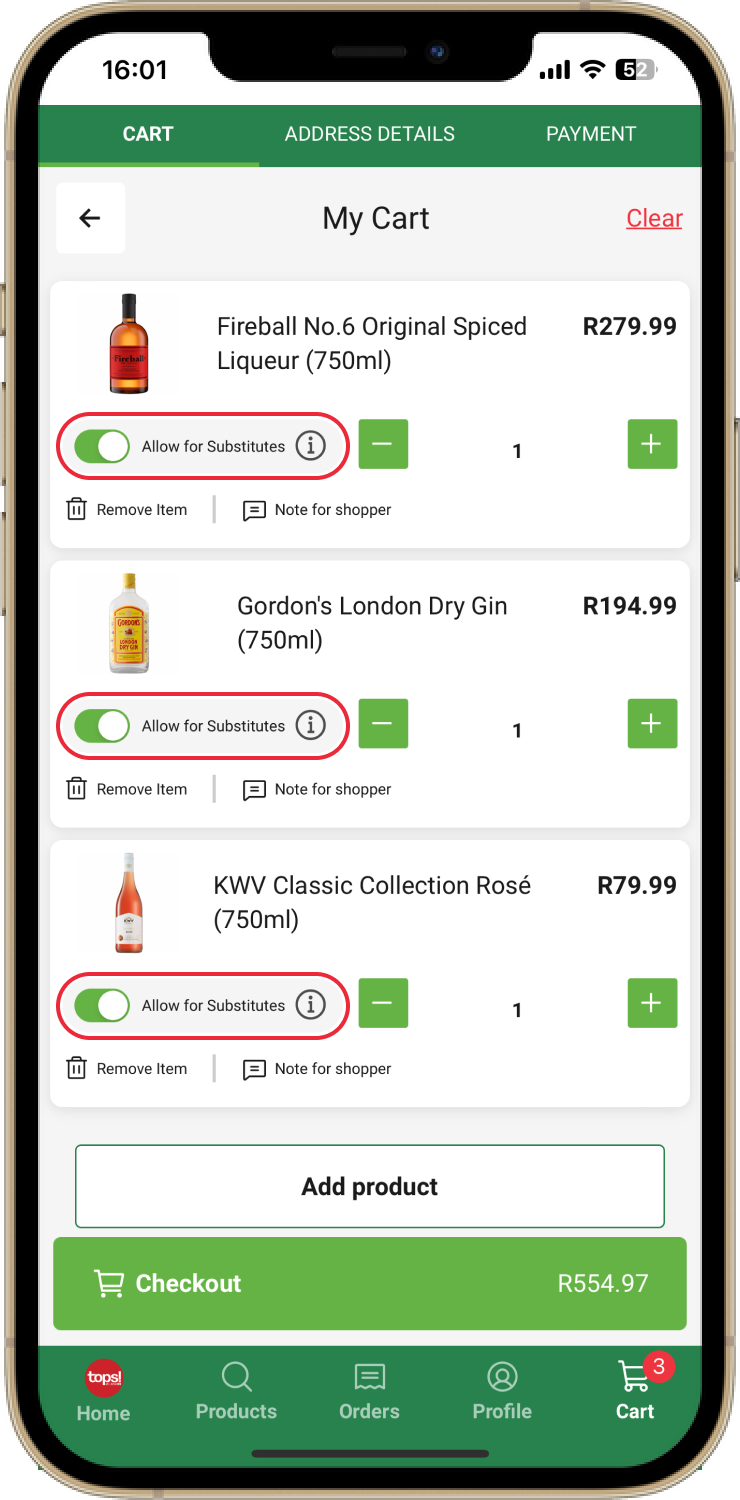Screen dimensions: 740x1500
Task: Open substitutes info icon for Gordon's Gin
Action: [x=311, y=726]
